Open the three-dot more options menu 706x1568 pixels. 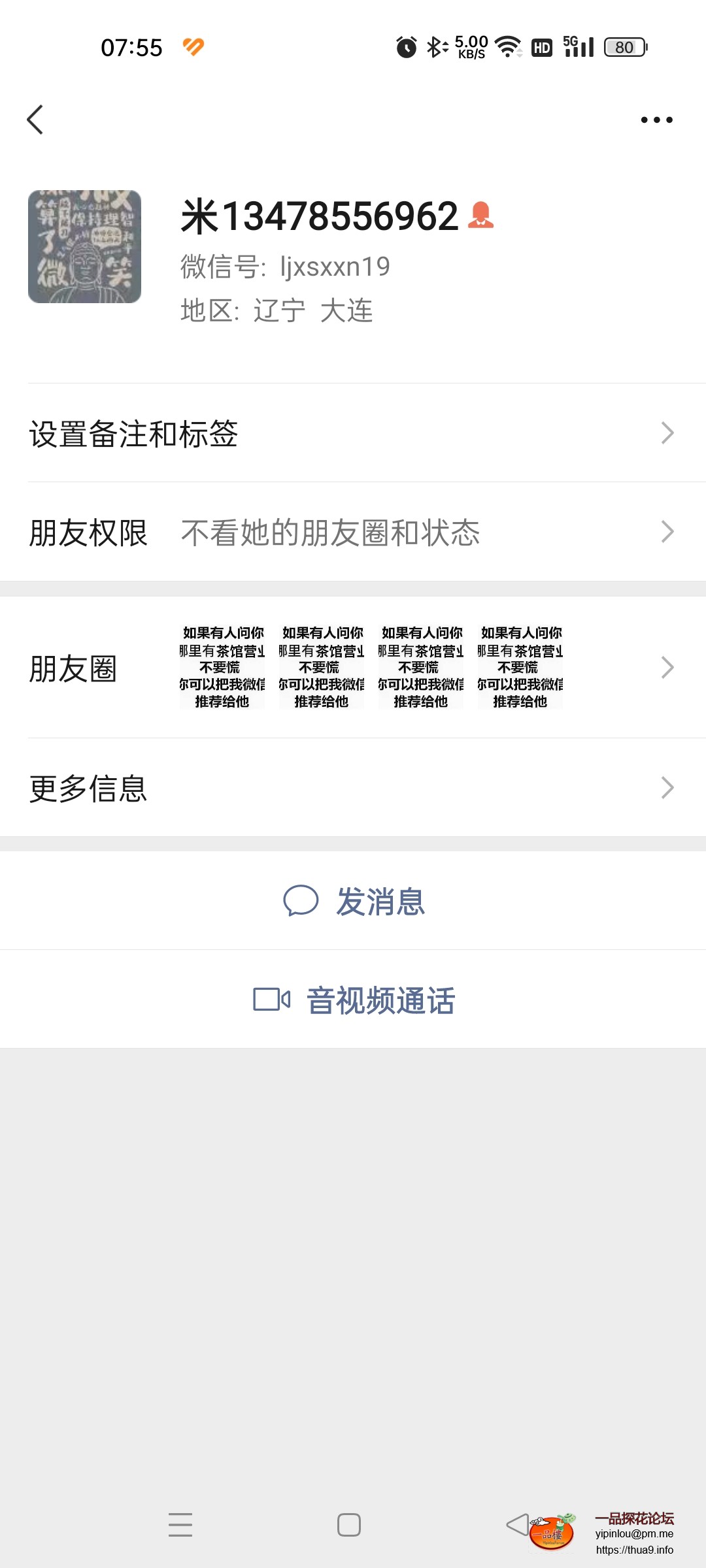click(657, 120)
